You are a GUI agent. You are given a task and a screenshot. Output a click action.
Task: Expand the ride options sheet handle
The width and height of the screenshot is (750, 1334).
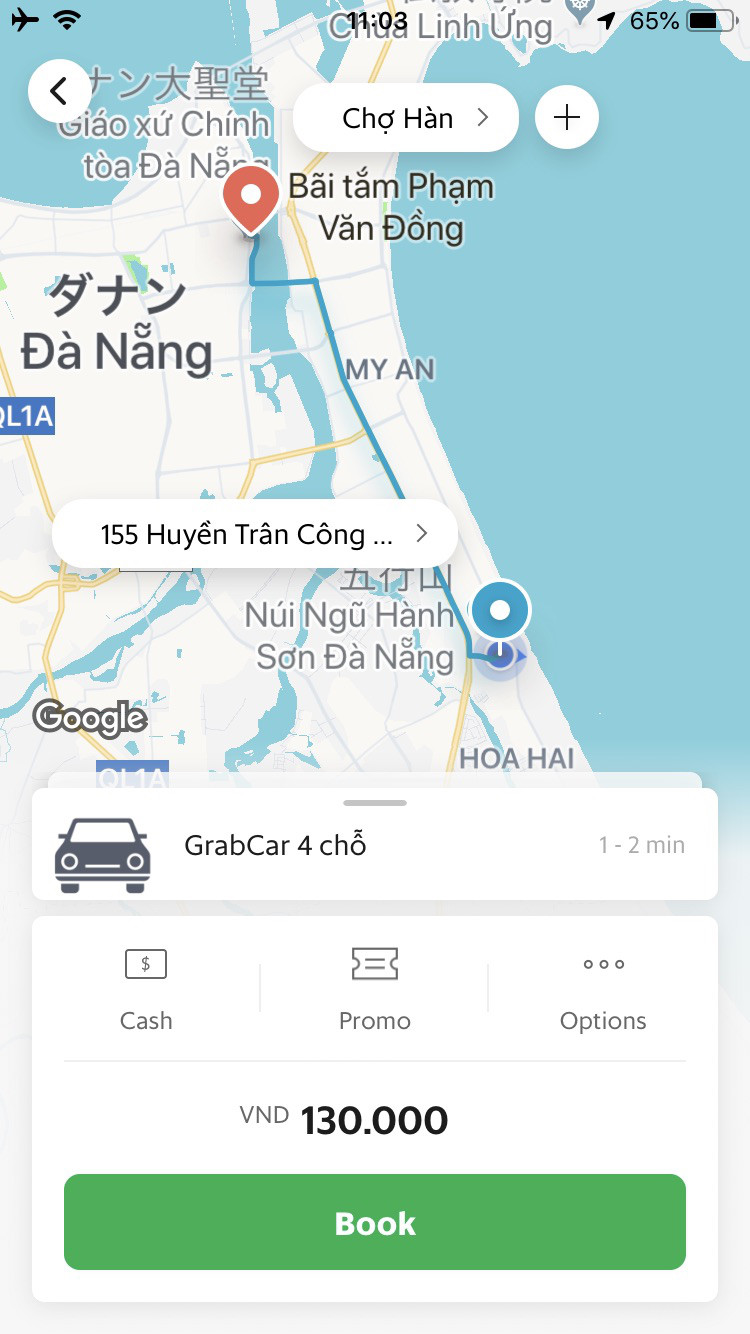point(375,803)
